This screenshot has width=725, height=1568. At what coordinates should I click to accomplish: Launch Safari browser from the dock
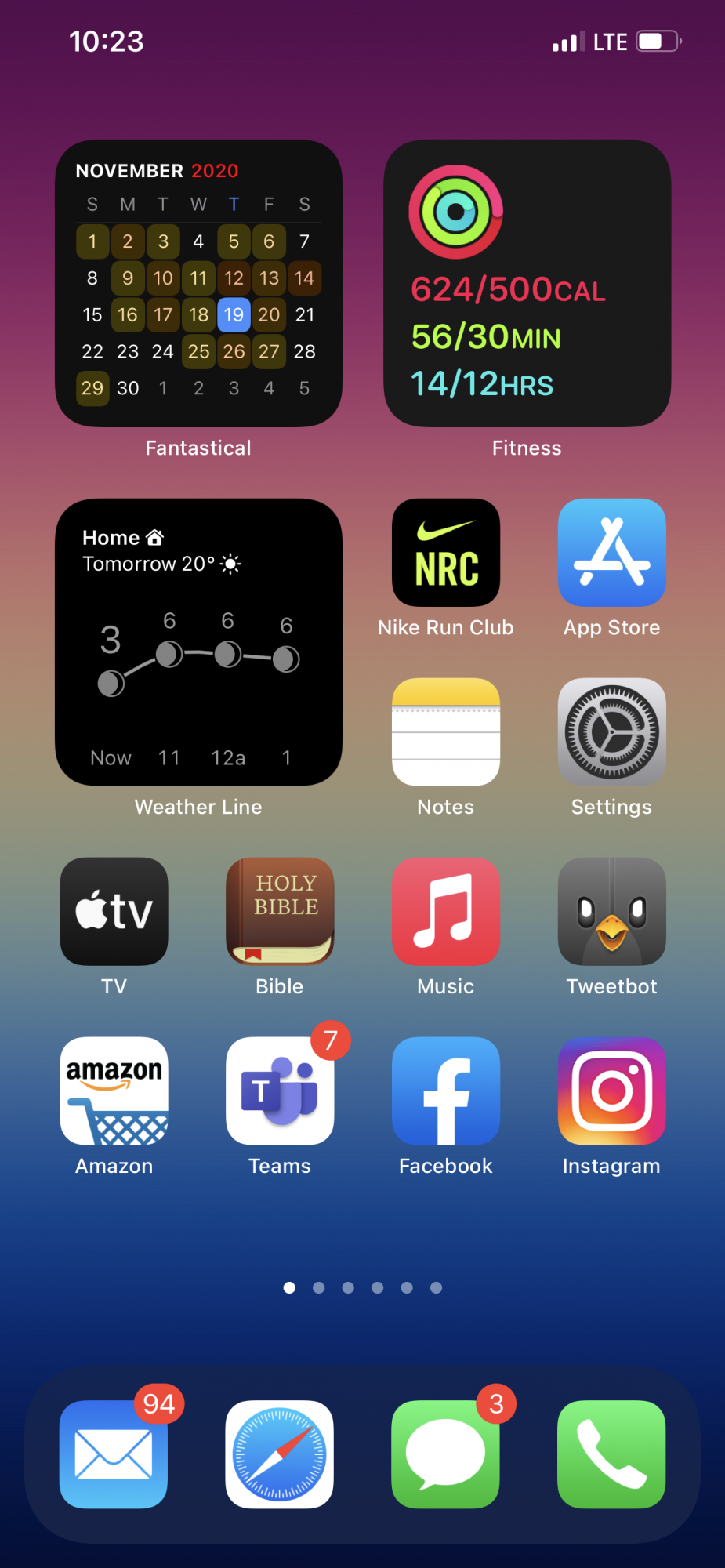[x=280, y=1454]
